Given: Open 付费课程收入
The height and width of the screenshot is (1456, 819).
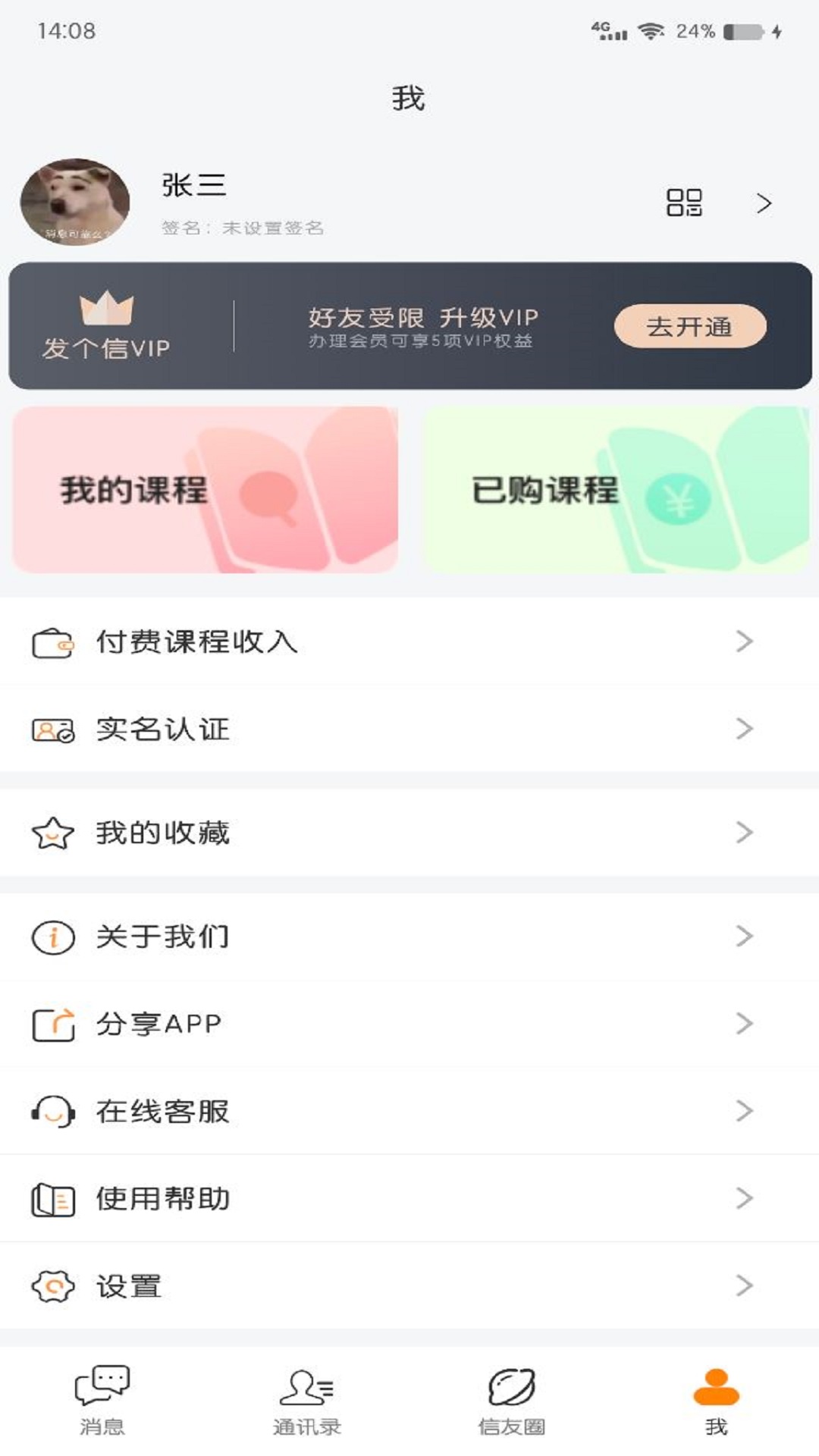Looking at the screenshot, I should tap(409, 642).
